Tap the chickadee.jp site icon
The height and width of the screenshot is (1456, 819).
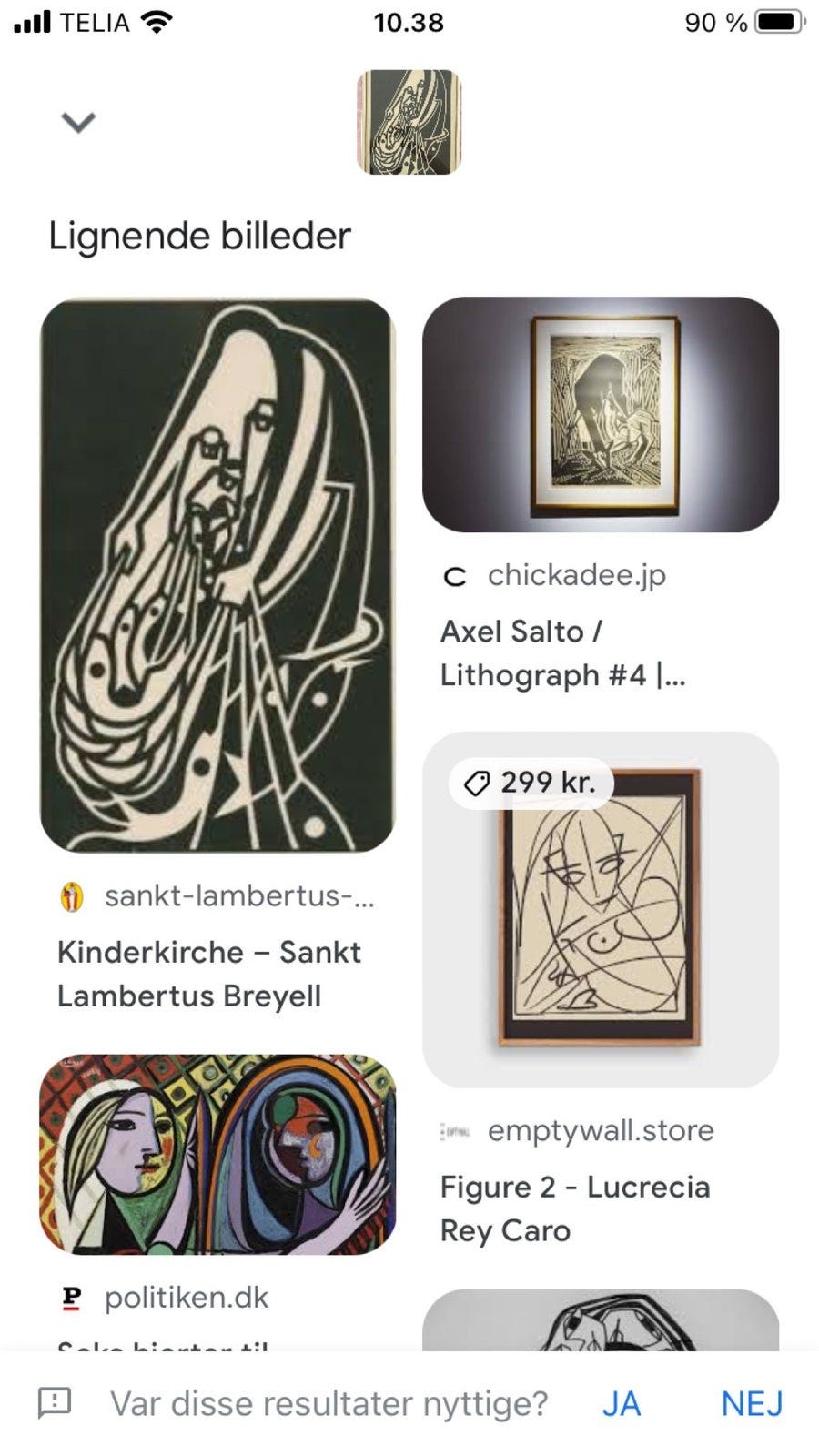[x=455, y=575]
